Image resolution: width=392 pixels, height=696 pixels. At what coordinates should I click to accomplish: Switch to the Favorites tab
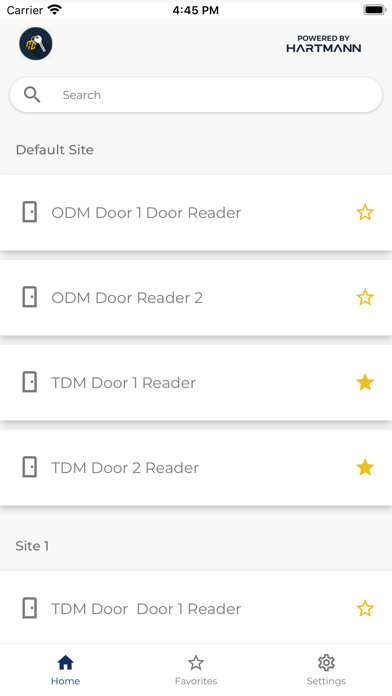(196, 670)
